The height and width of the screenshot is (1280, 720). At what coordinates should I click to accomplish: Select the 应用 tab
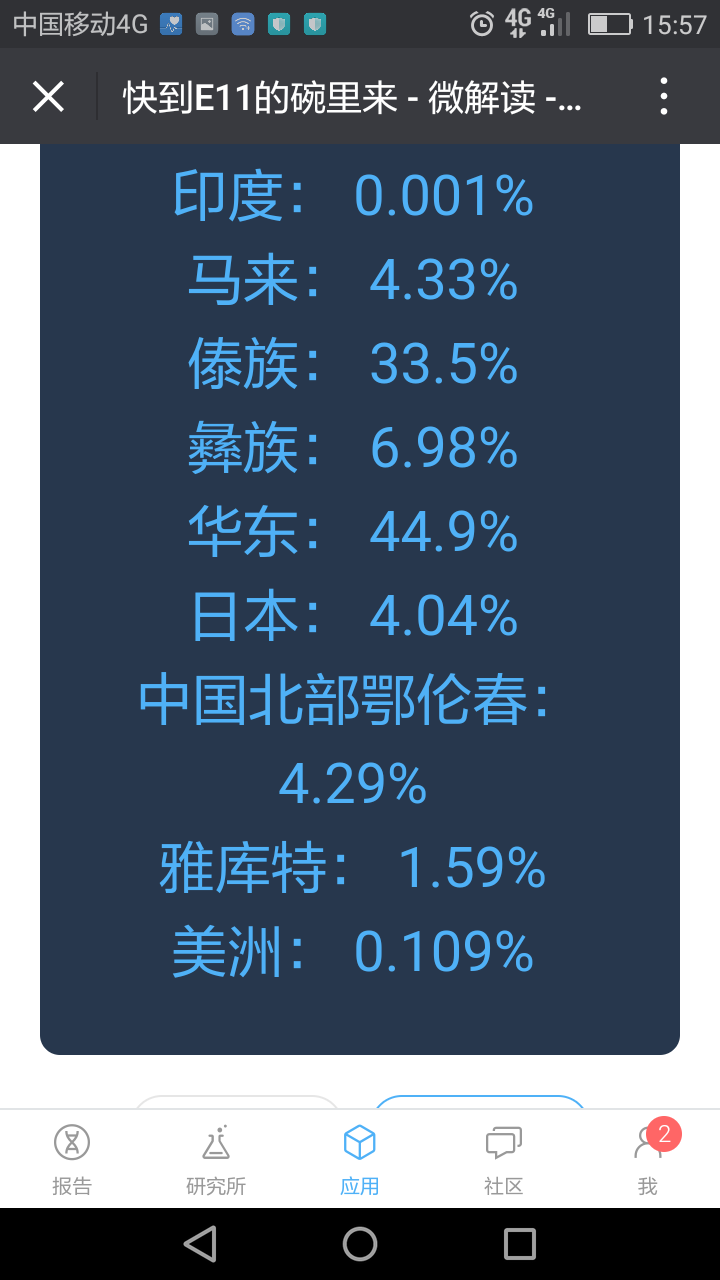(360, 1160)
